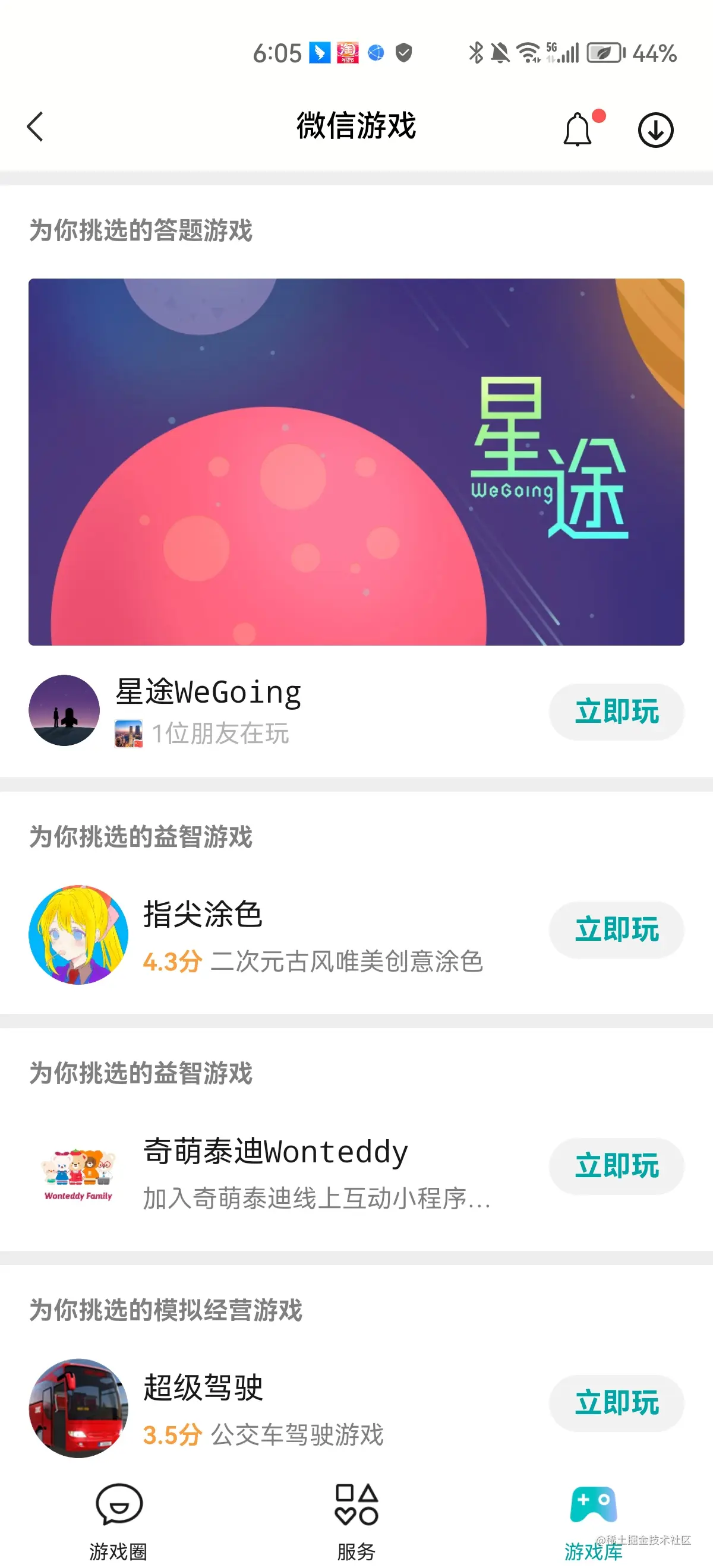Tap 立即玩 next to 星途WeGoing
The image size is (713, 1568).
tap(616, 711)
